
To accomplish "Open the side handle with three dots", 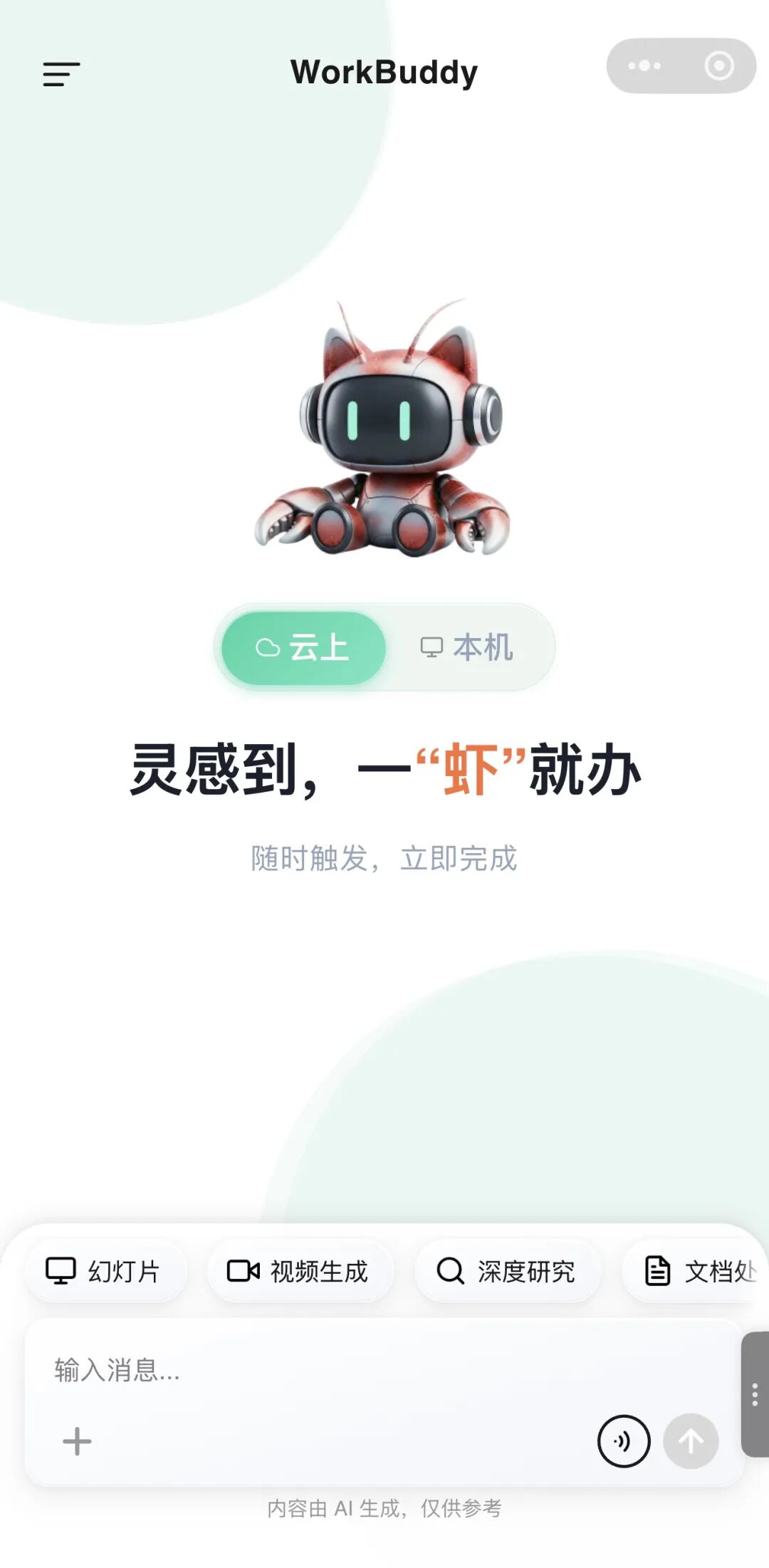I will 755,1394.
